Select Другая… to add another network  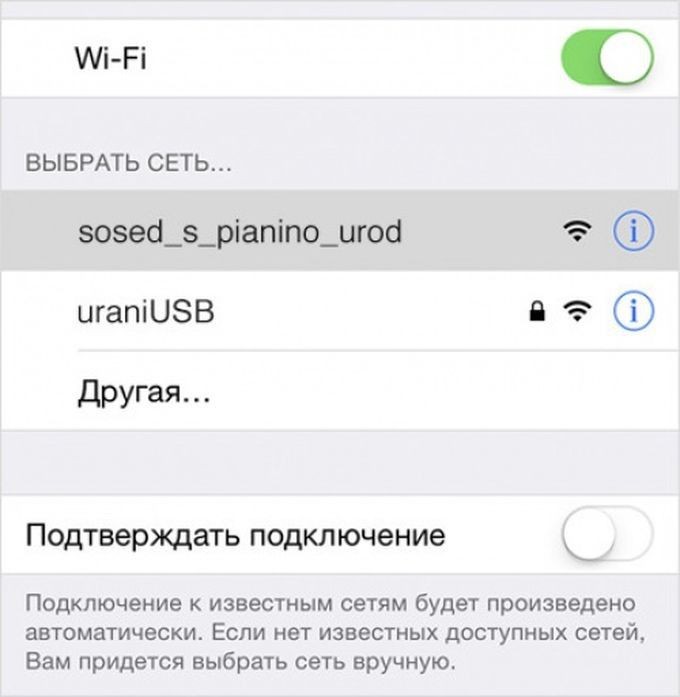[x=144, y=392]
